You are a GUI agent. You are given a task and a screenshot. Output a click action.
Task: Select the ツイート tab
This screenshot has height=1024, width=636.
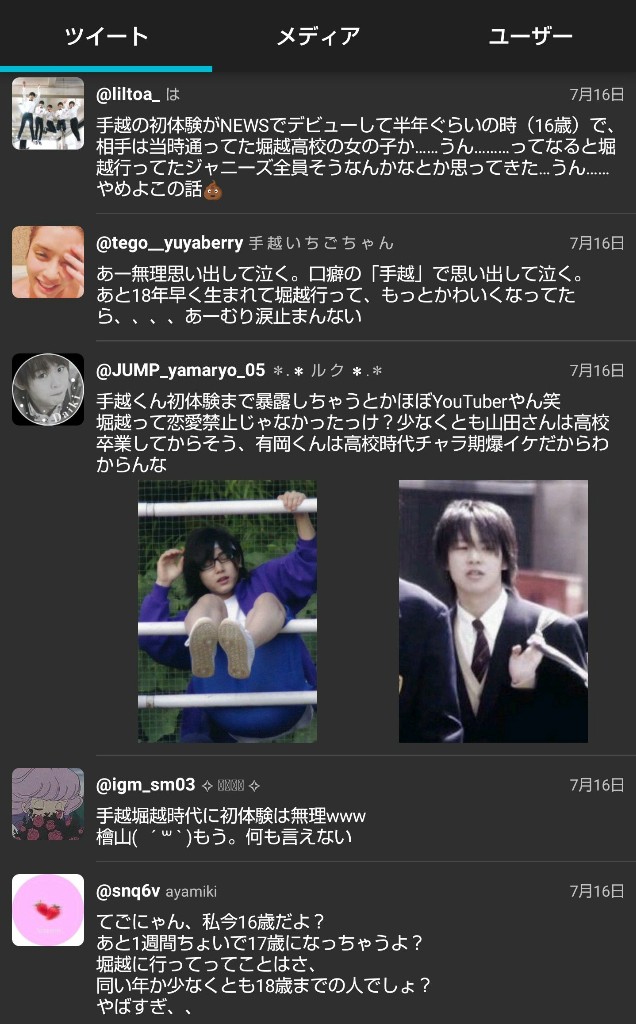click(x=106, y=37)
